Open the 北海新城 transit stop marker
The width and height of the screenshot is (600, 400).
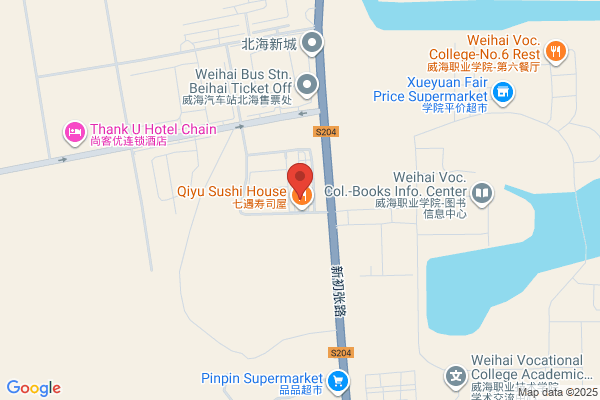point(312,43)
